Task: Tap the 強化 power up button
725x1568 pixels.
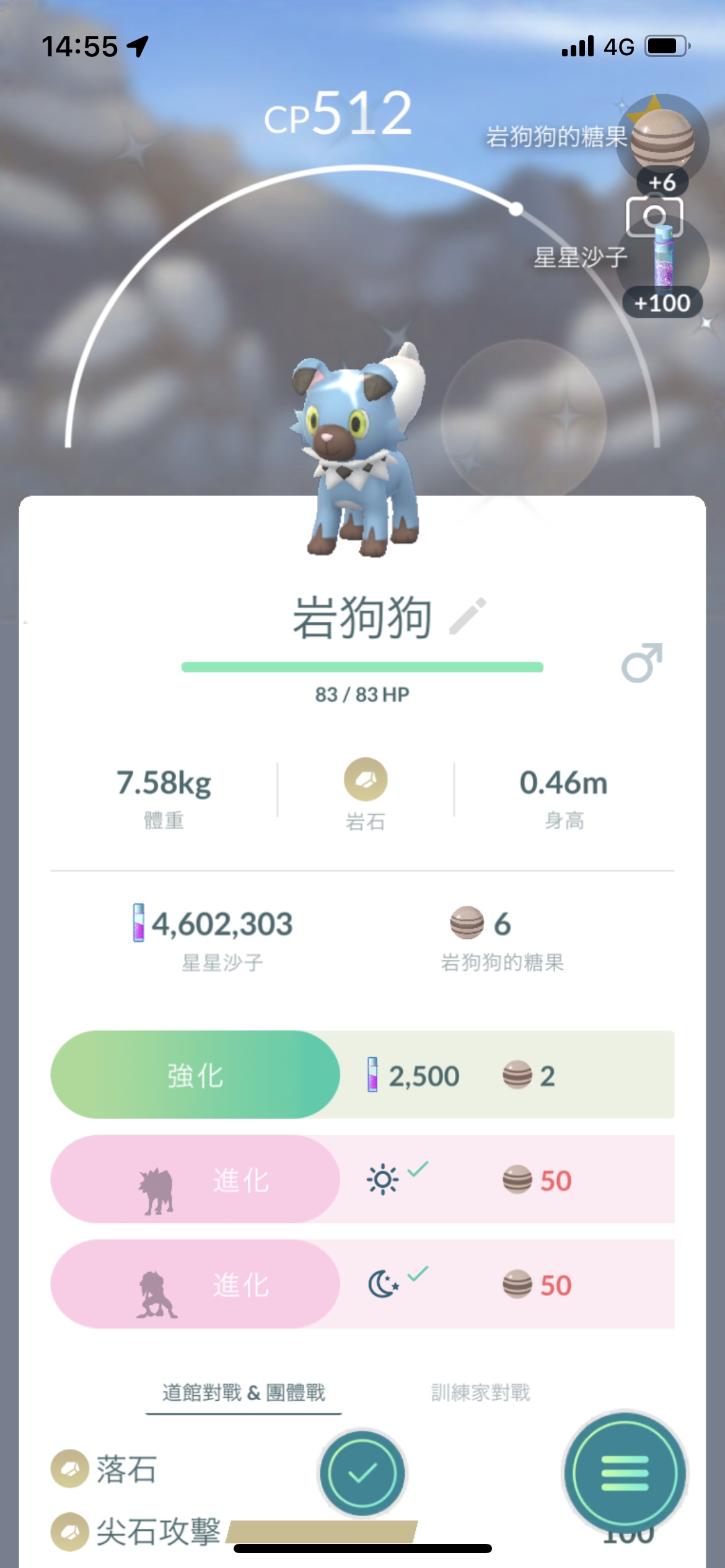Action: click(x=195, y=1074)
